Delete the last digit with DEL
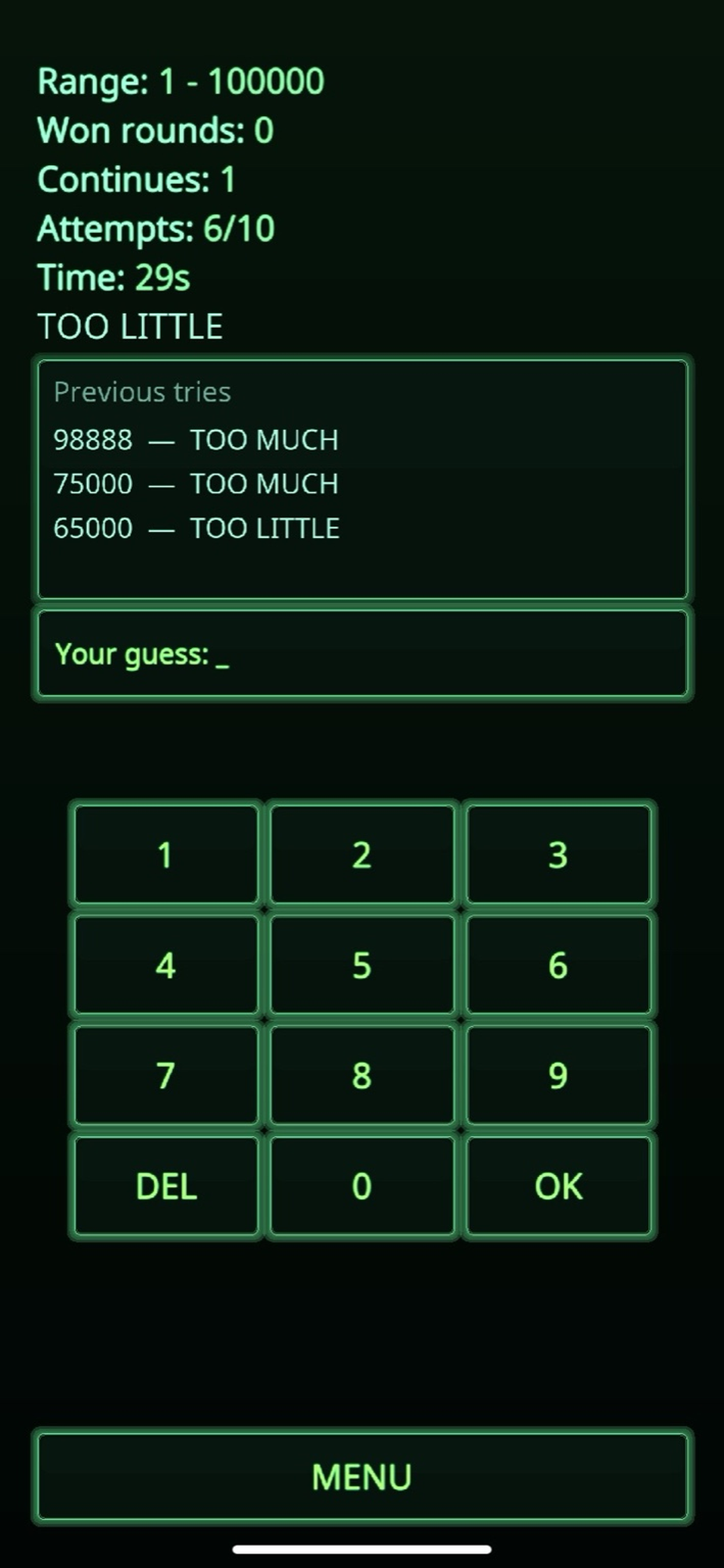This screenshot has width=724, height=1568. (166, 1186)
